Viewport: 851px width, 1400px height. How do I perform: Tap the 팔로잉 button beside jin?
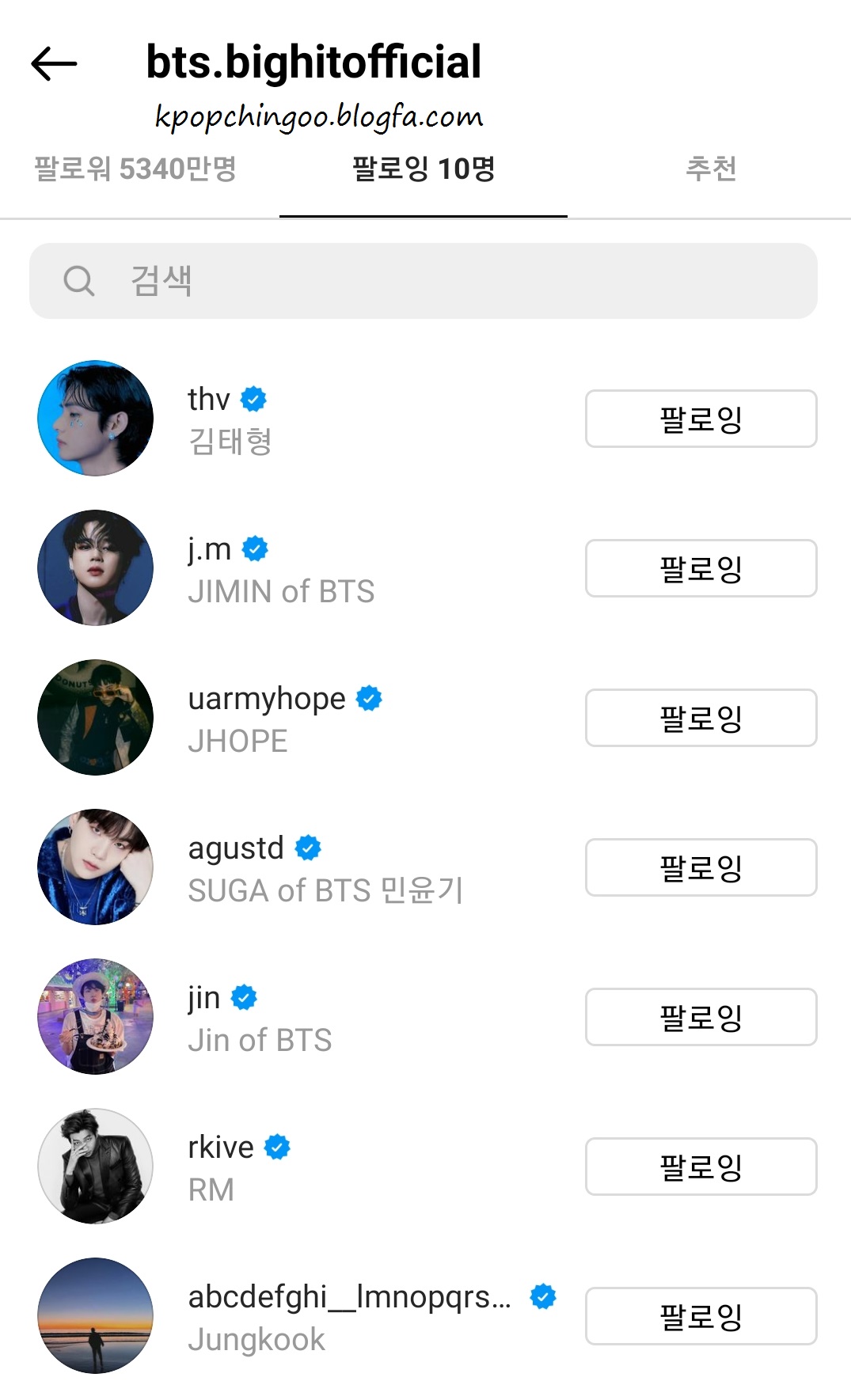click(701, 1017)
